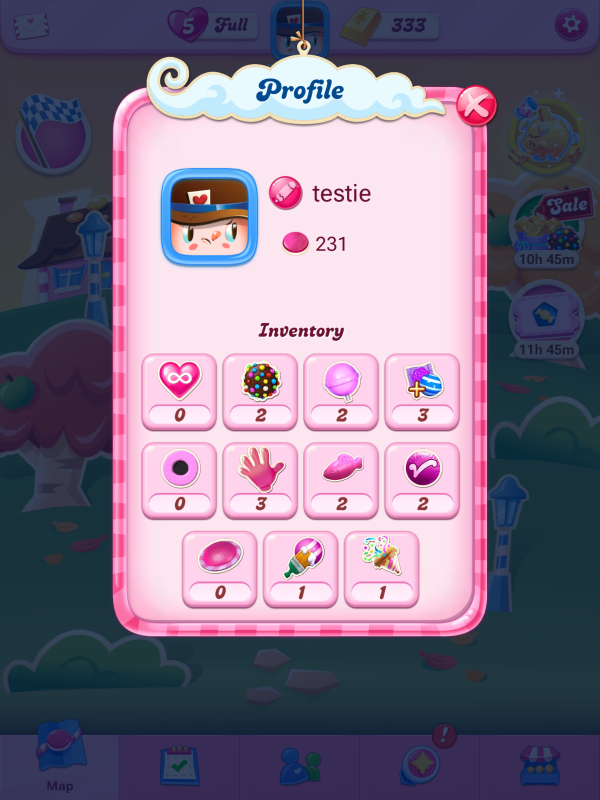Open the friends tab
This screenshot has width=600, height=800.
[300, 767]
